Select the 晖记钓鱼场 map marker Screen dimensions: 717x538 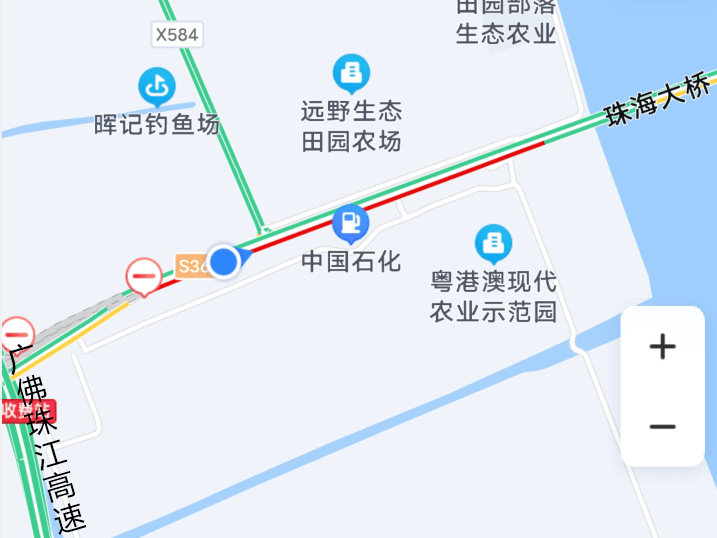156,87
